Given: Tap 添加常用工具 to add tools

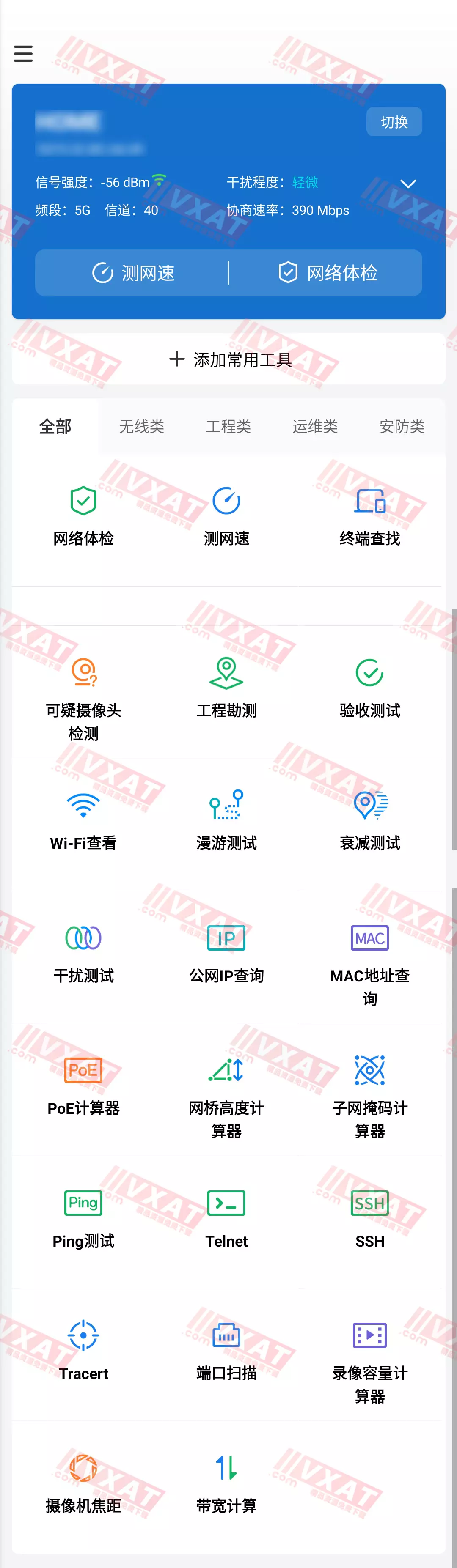Looking at the screenshot, I should (228, 359).
